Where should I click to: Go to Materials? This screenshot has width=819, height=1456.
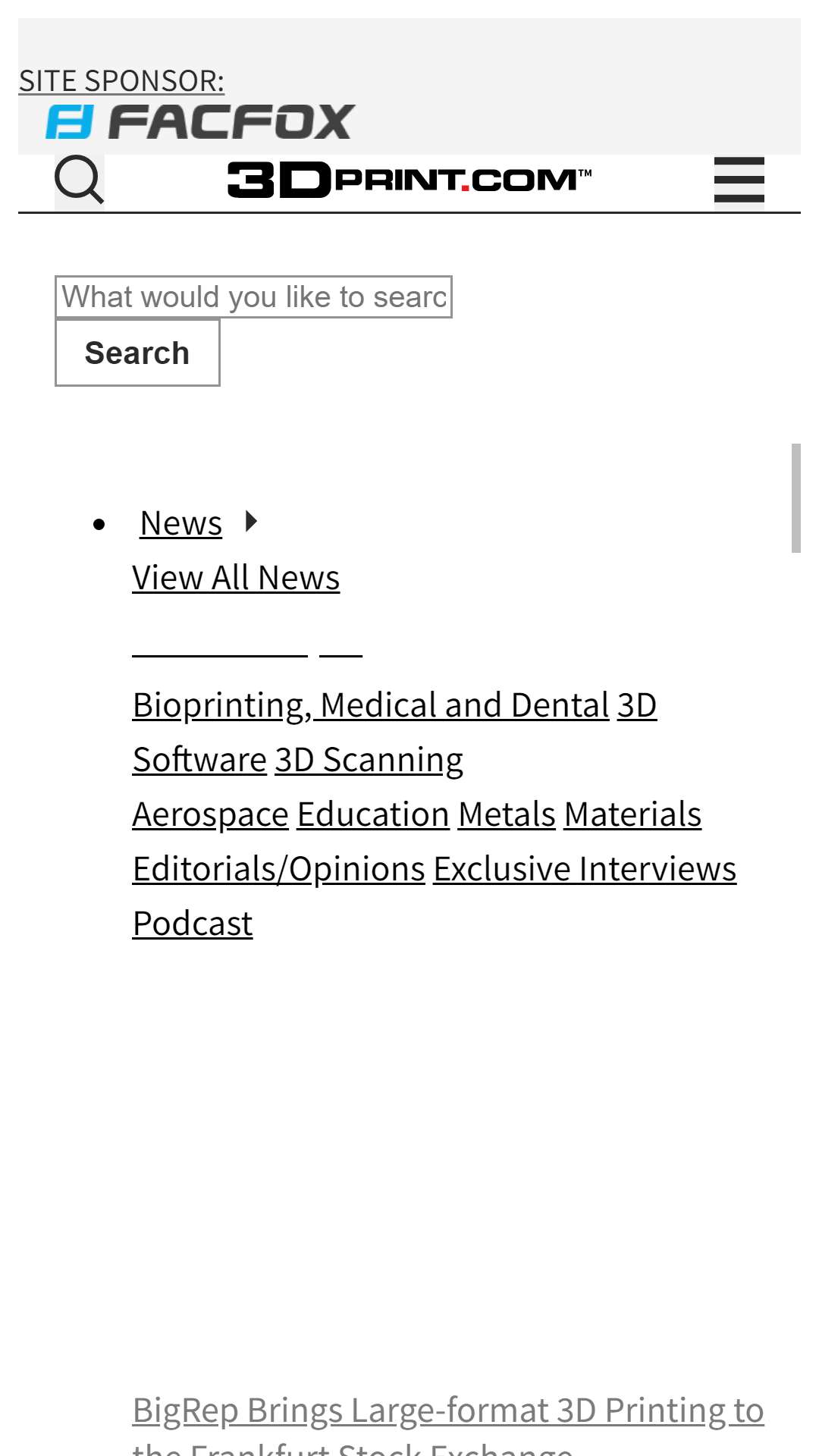click(632, 814)
